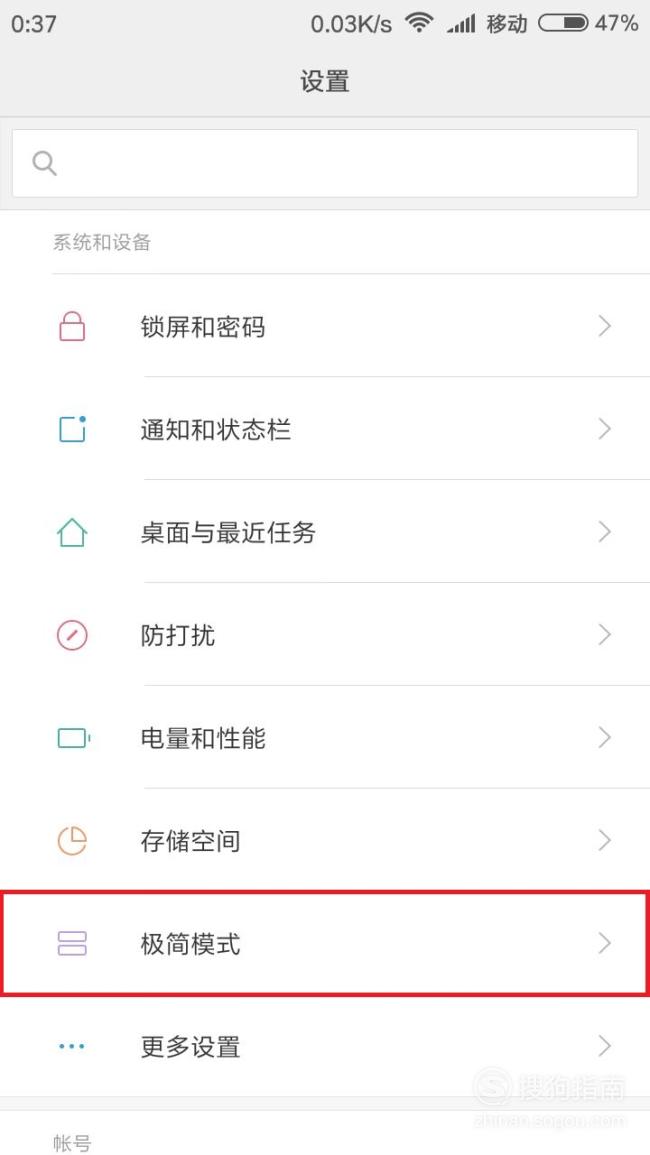The width and height of the screenshot is (650, 1155).
Task: Open 防打扰 settings
Action: [325, 635]
